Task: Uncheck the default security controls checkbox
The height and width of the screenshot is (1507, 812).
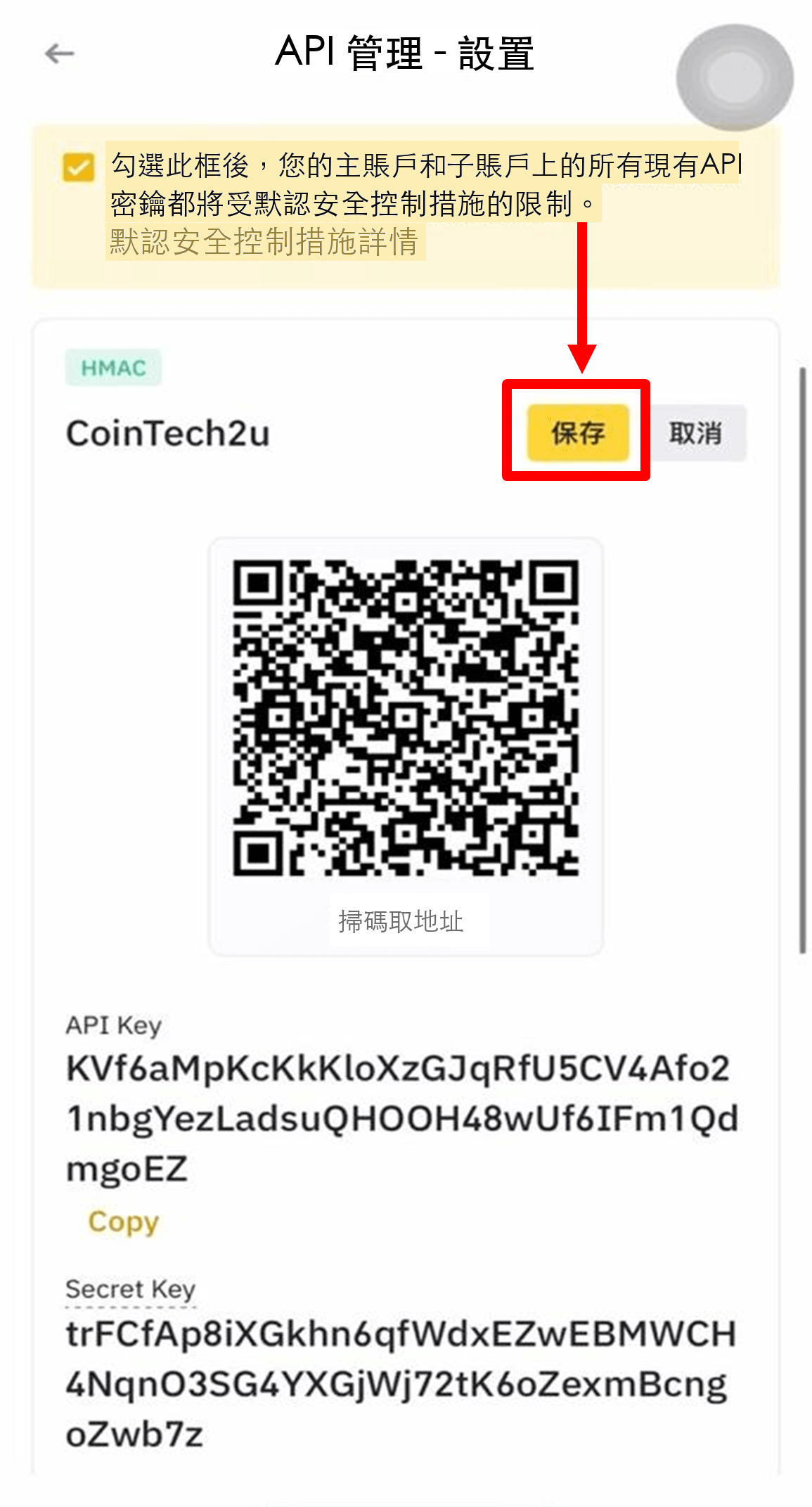Action: pos(79,168)
